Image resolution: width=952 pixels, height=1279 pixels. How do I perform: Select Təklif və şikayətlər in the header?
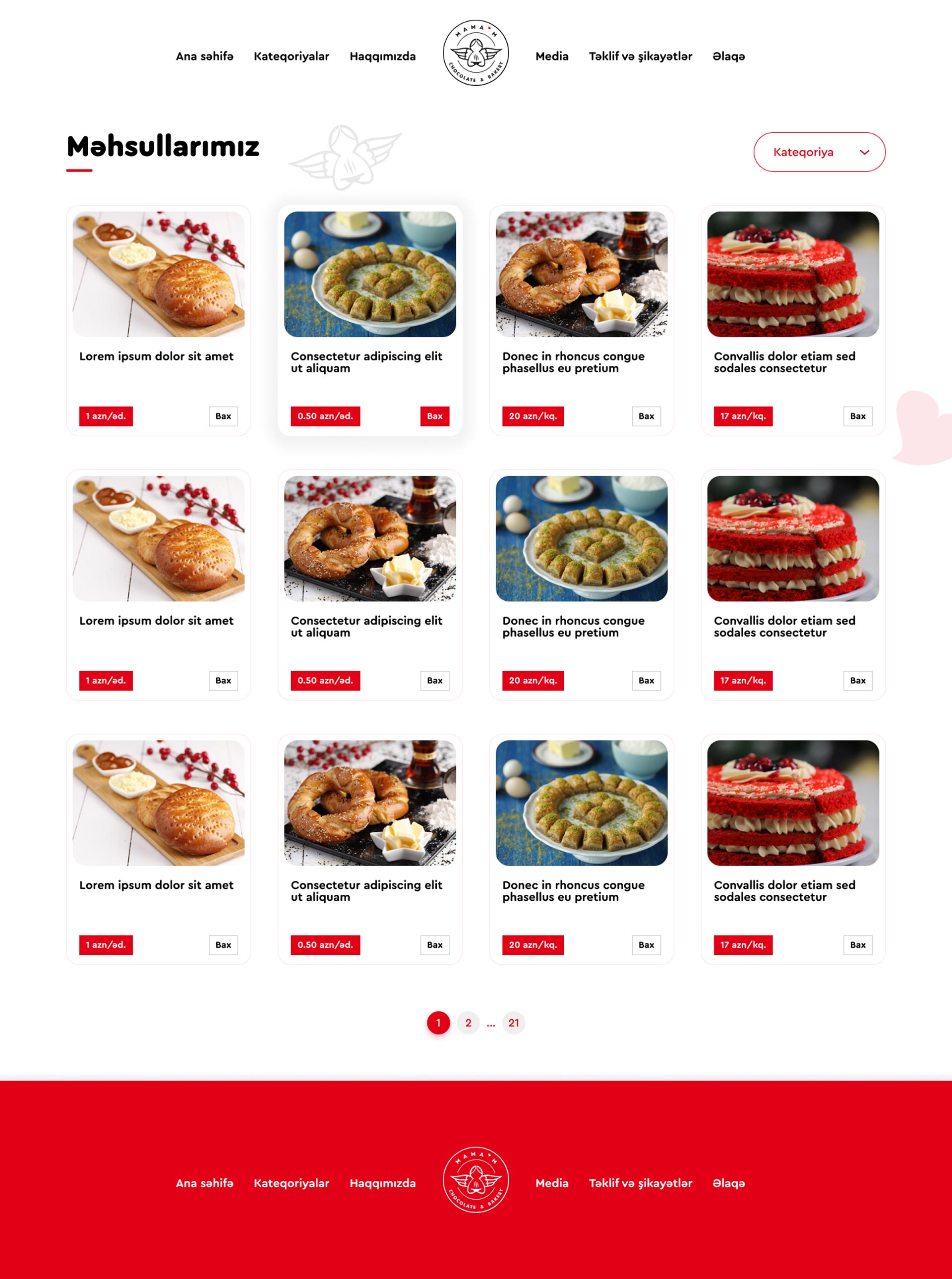[640, 57]
